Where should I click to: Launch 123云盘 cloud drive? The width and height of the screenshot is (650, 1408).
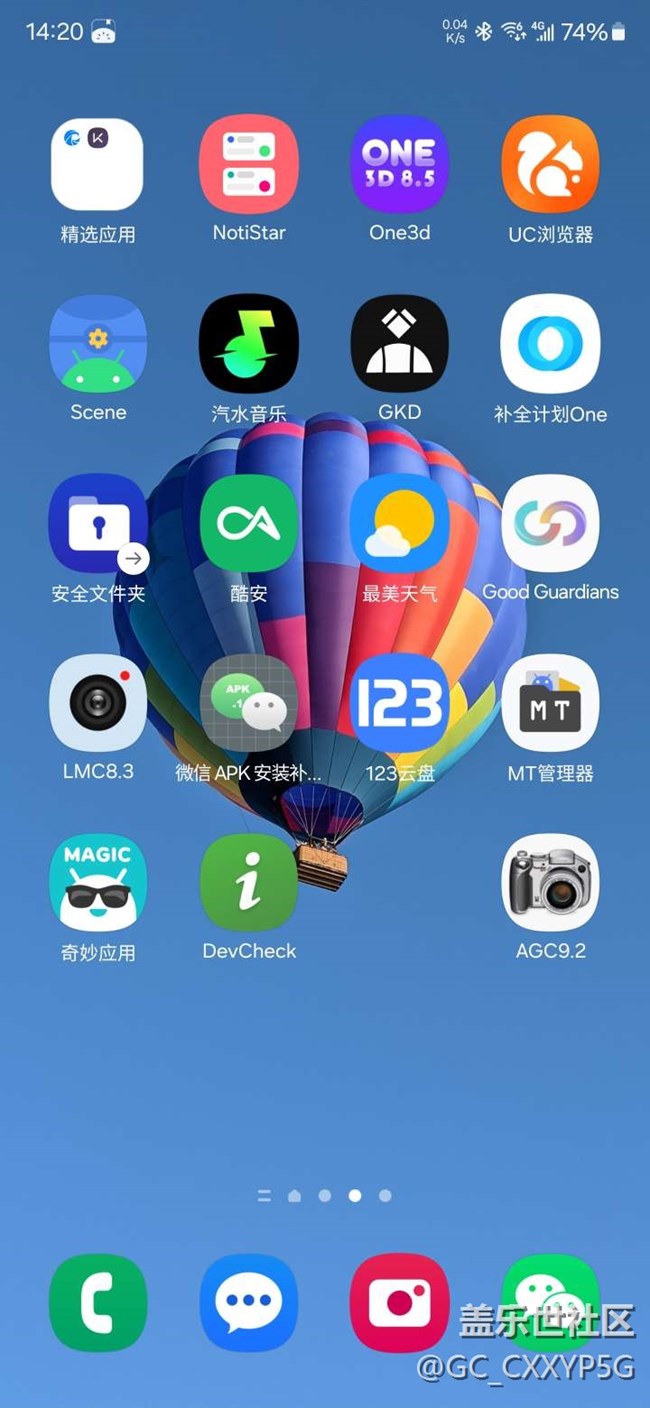click(399, 703)
